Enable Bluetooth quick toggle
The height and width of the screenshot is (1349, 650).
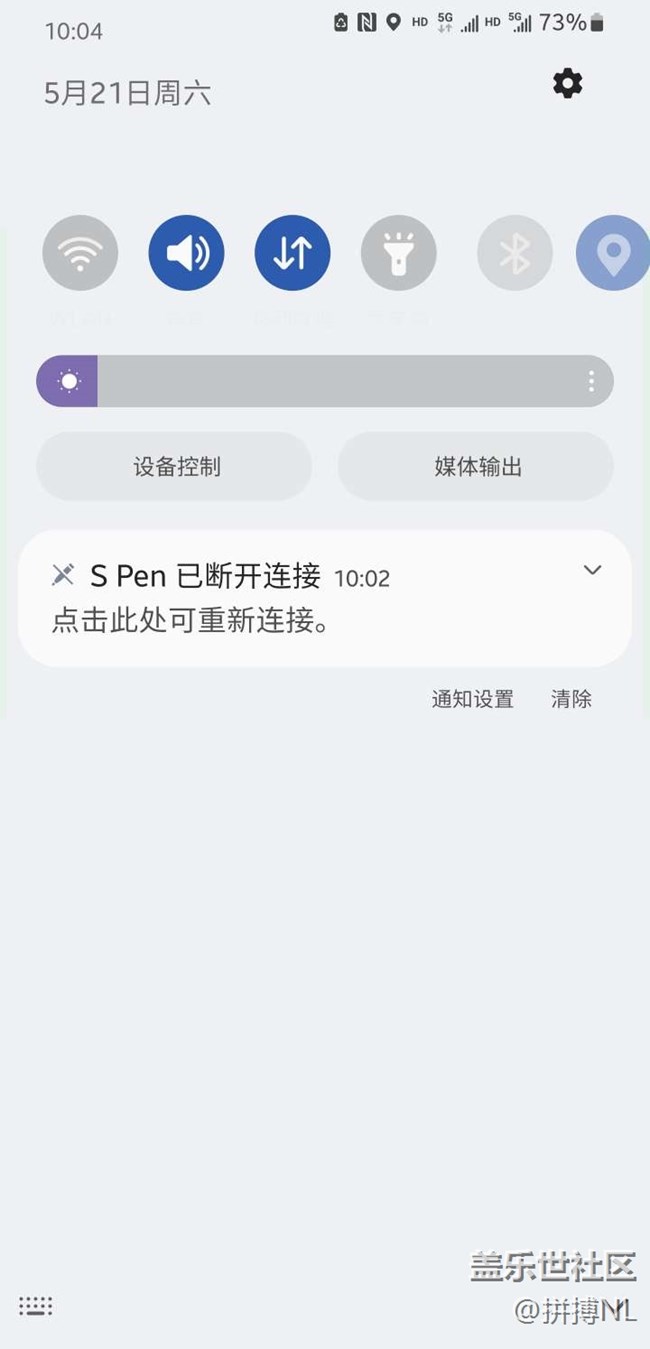pyautogui.click(x=514, y=253)
